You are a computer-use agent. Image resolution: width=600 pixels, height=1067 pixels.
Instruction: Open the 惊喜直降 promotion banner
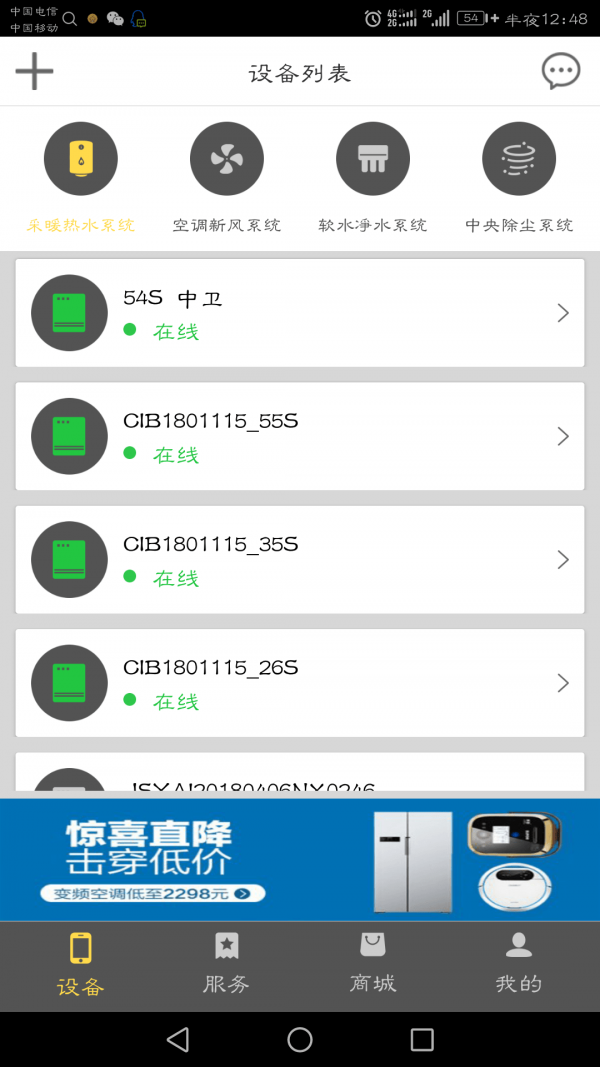[300, 860]
